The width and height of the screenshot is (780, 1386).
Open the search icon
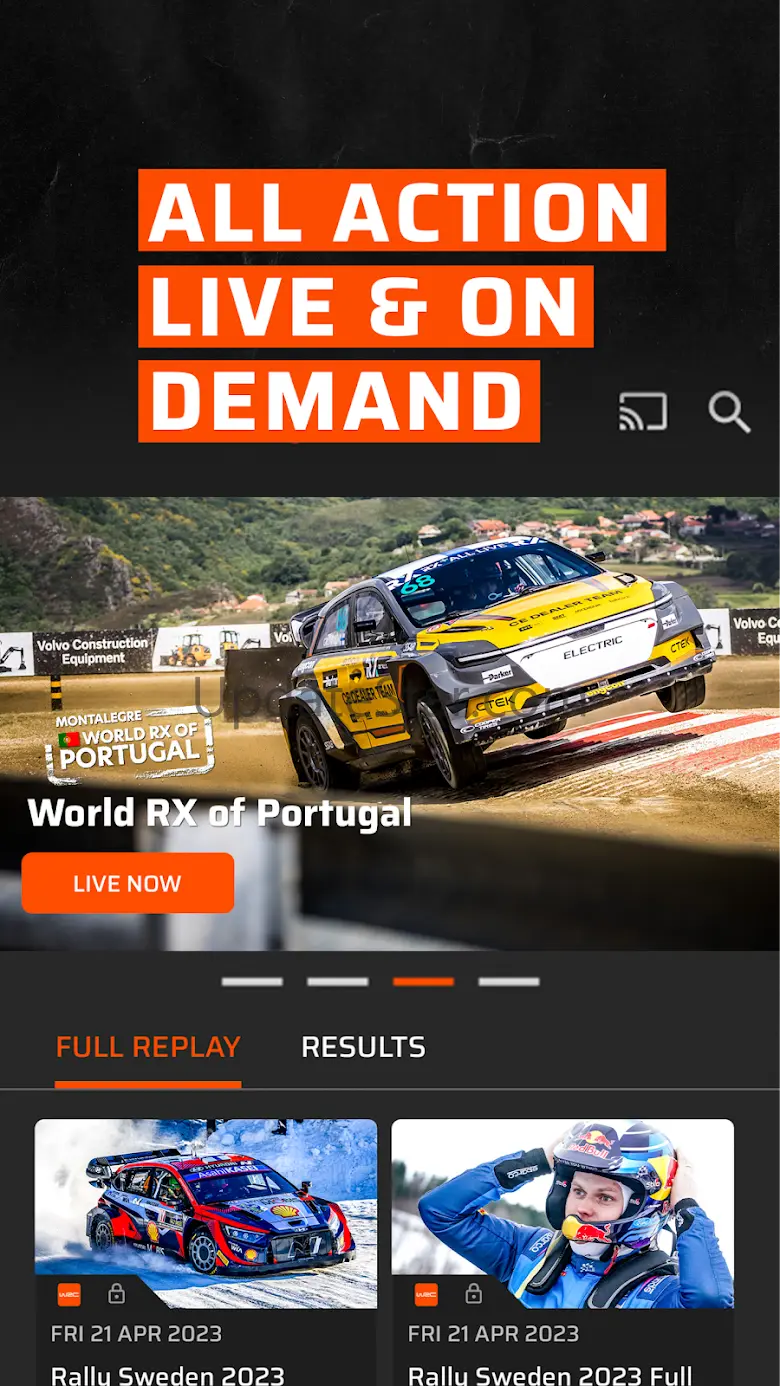coord(729,412)
